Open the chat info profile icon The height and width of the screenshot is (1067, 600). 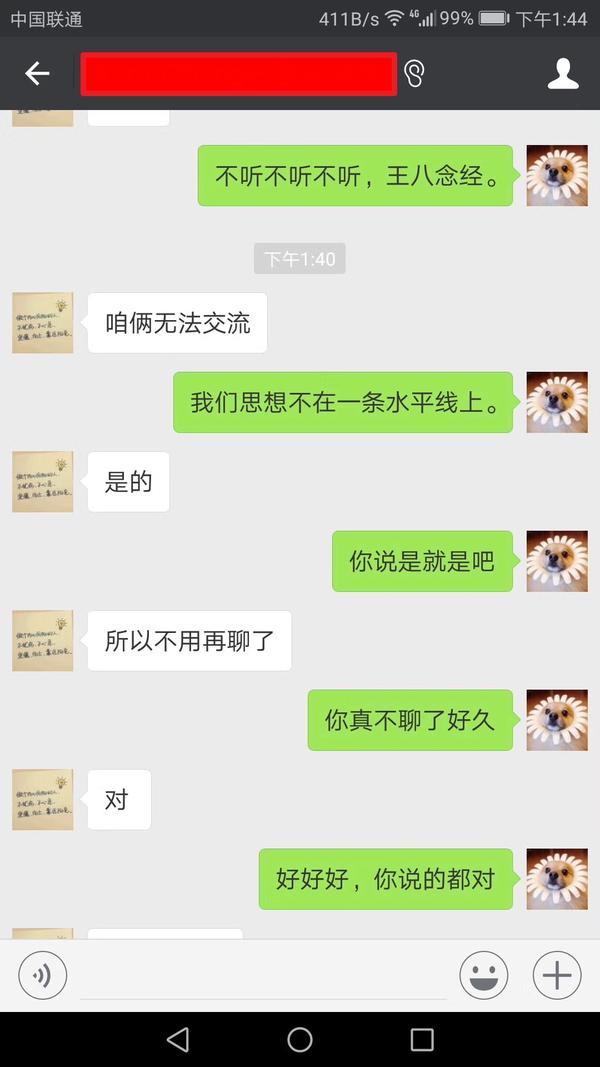click(x=563, y=73)
